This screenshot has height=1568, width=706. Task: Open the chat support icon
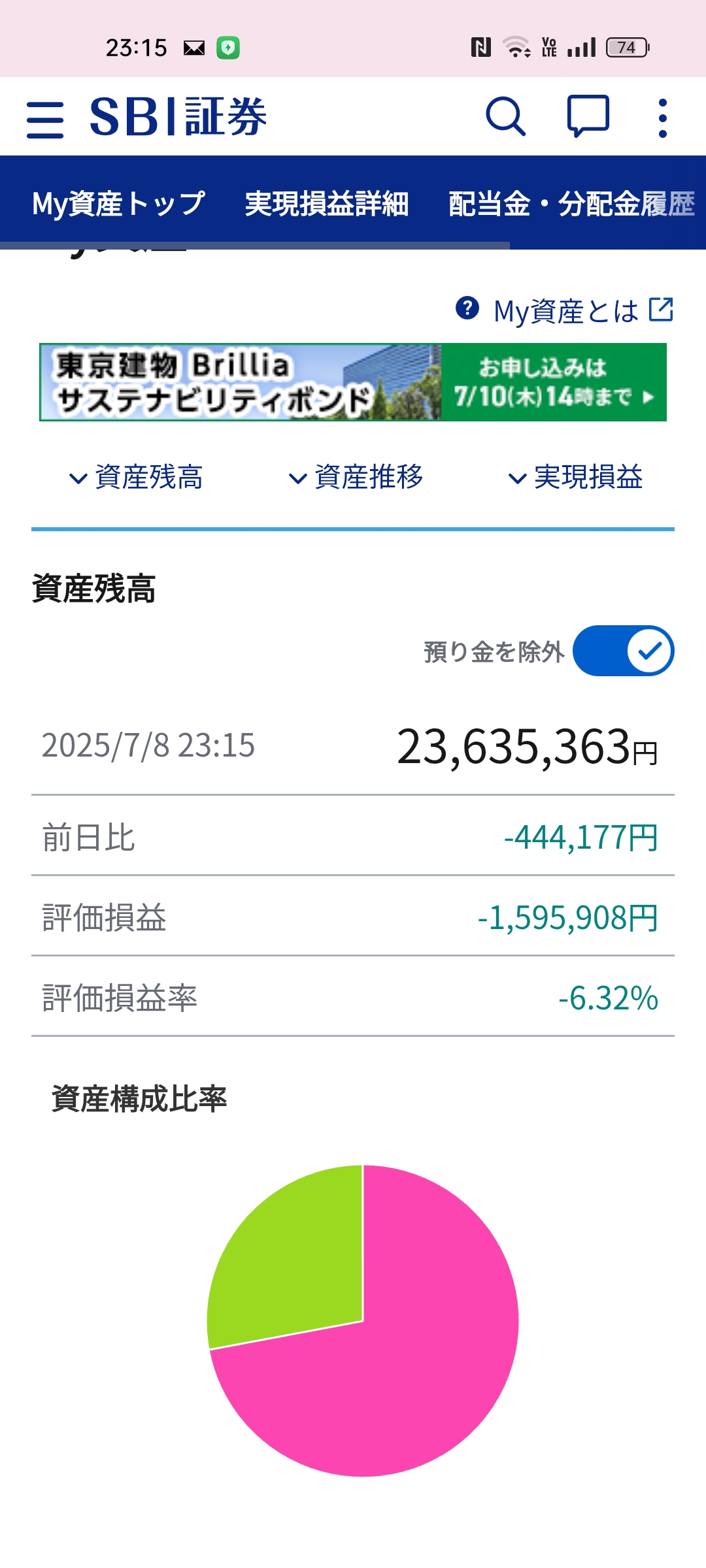pyautogui.click(x=588, y=116)
